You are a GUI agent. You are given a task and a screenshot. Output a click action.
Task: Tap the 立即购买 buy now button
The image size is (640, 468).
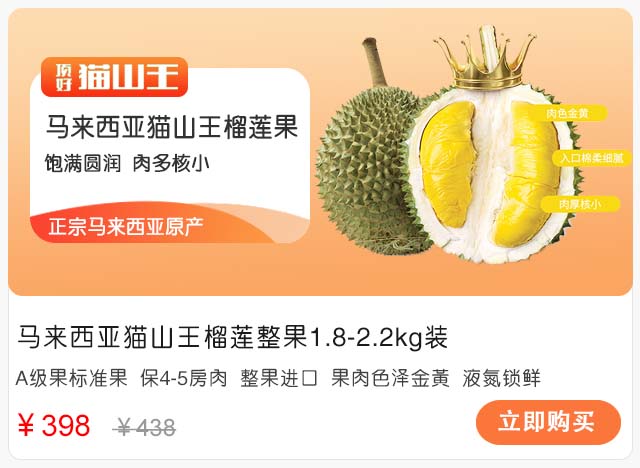tap(548, 422)
